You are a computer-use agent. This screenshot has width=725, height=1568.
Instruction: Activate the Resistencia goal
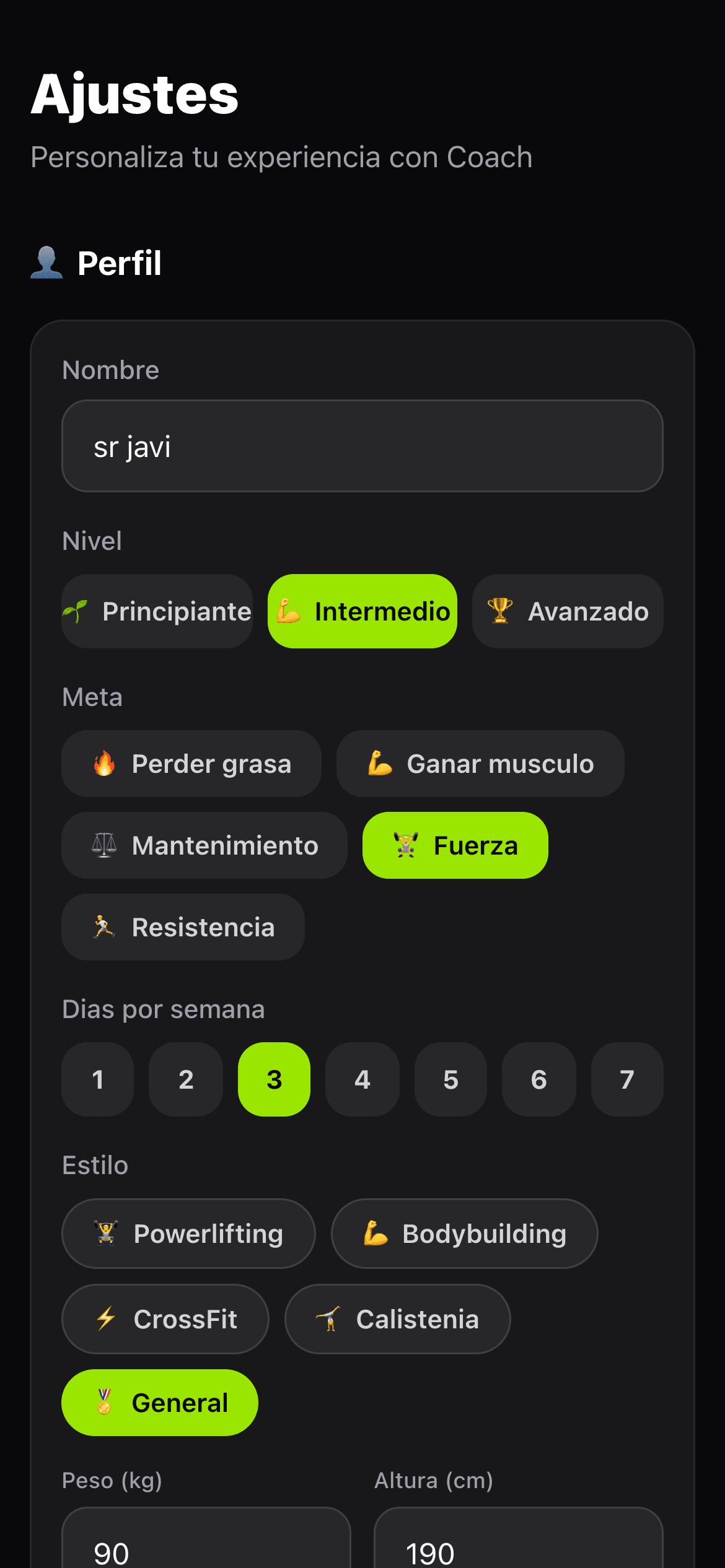pos(183,926)
